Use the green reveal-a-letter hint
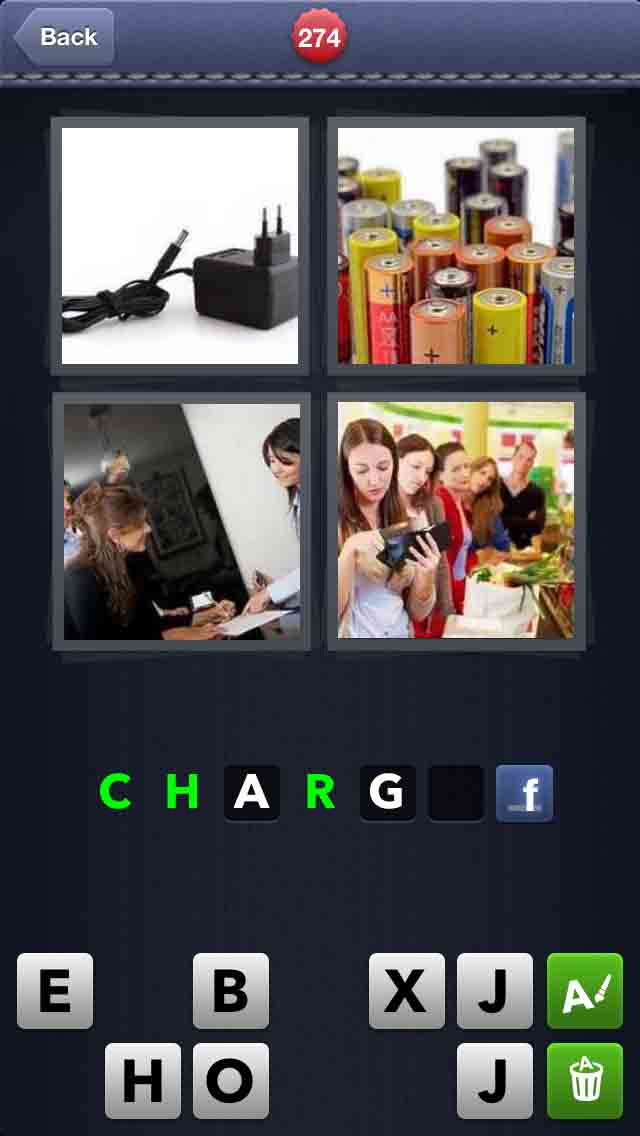Viewport: 640px width, 1136px height. (585, 991)
